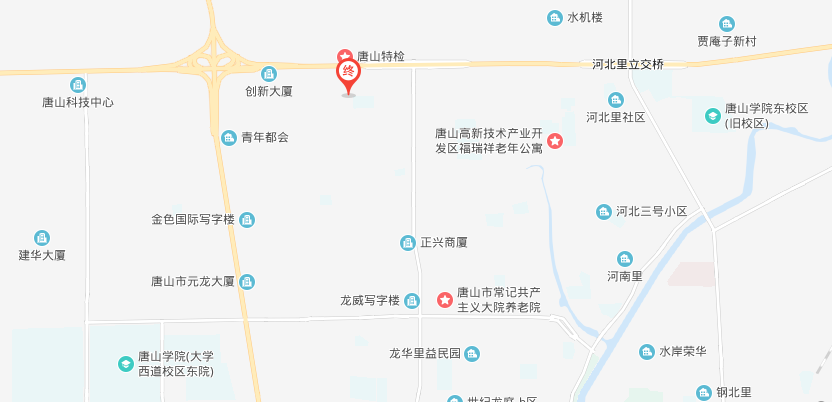Open the 龙威写字楼 marker

pos(412,300)
